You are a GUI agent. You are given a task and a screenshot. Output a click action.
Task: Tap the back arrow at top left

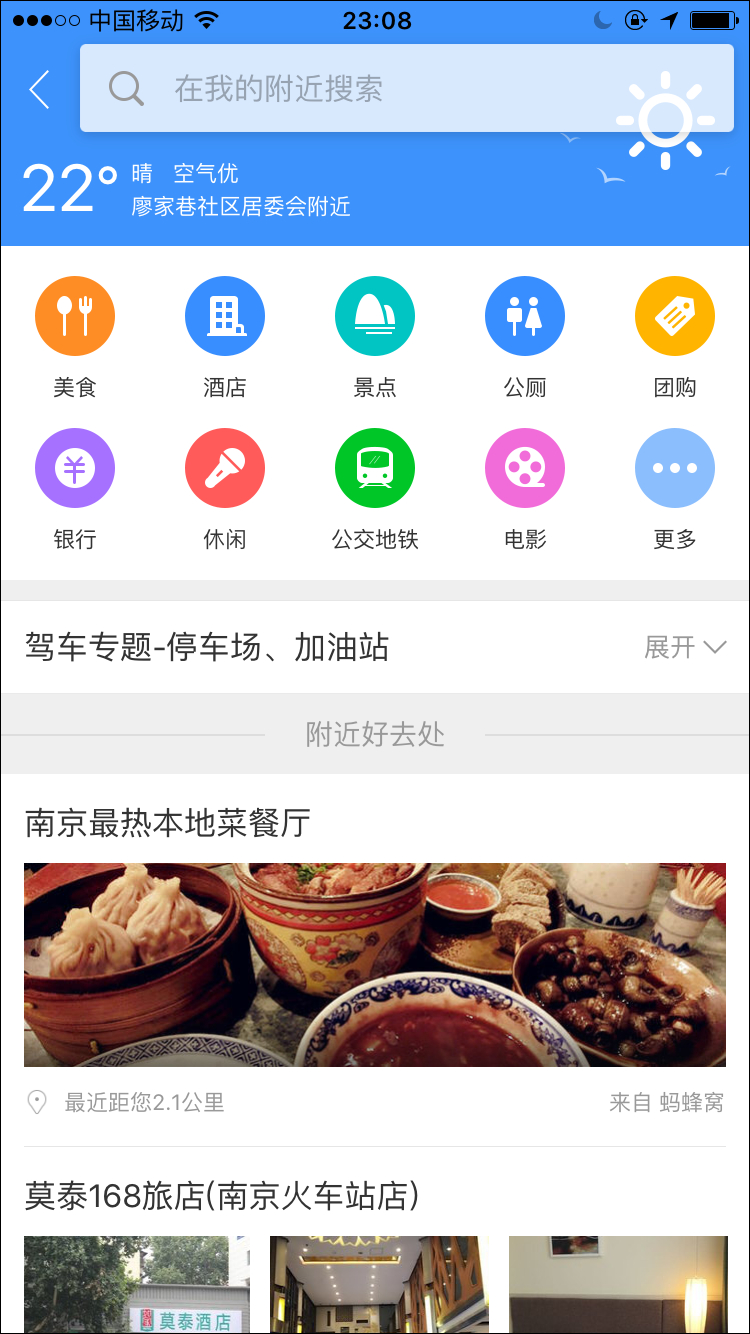point(38,89)
